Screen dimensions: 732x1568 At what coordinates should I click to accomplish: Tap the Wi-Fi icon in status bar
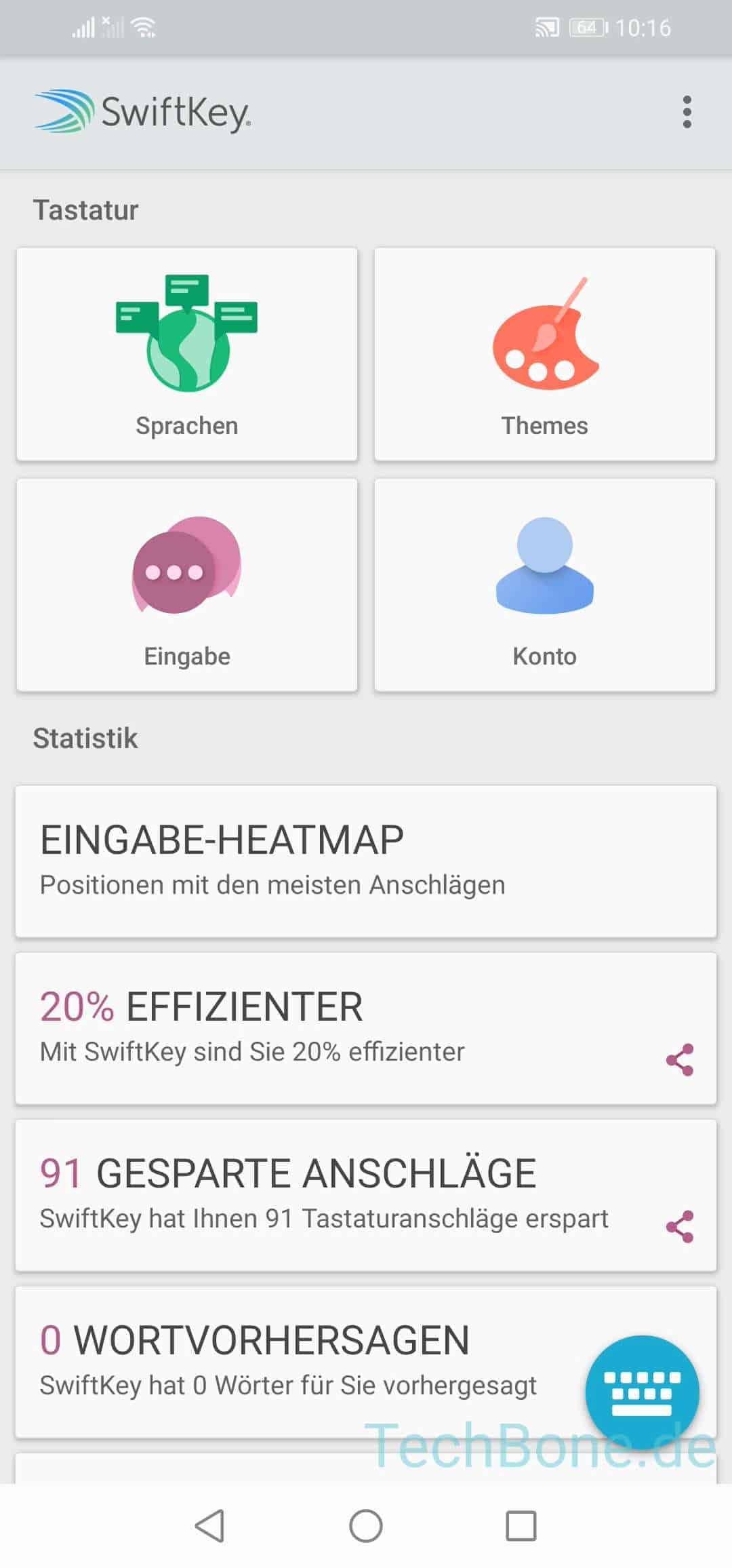(144, 28)
